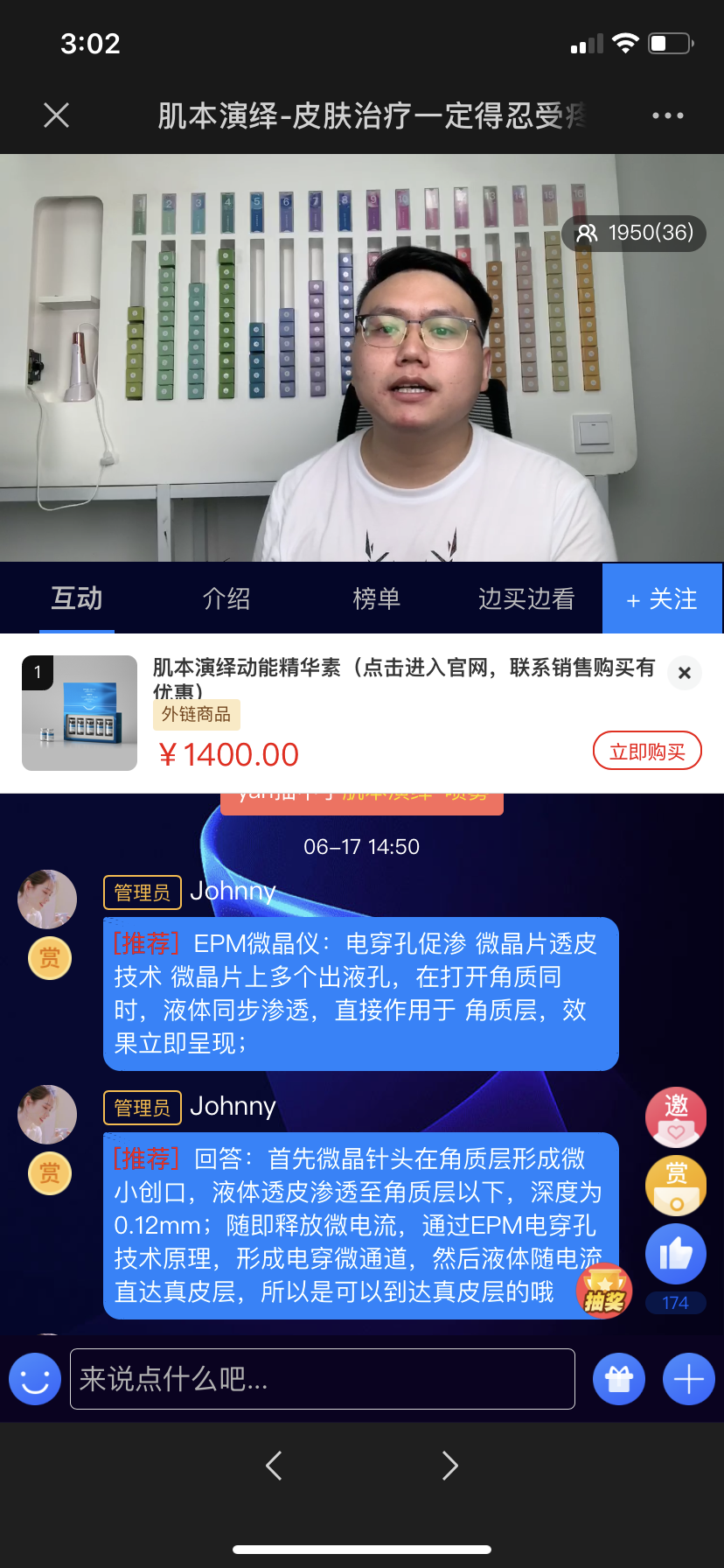Dismiss the product card banner

click(x=685, y=673)
